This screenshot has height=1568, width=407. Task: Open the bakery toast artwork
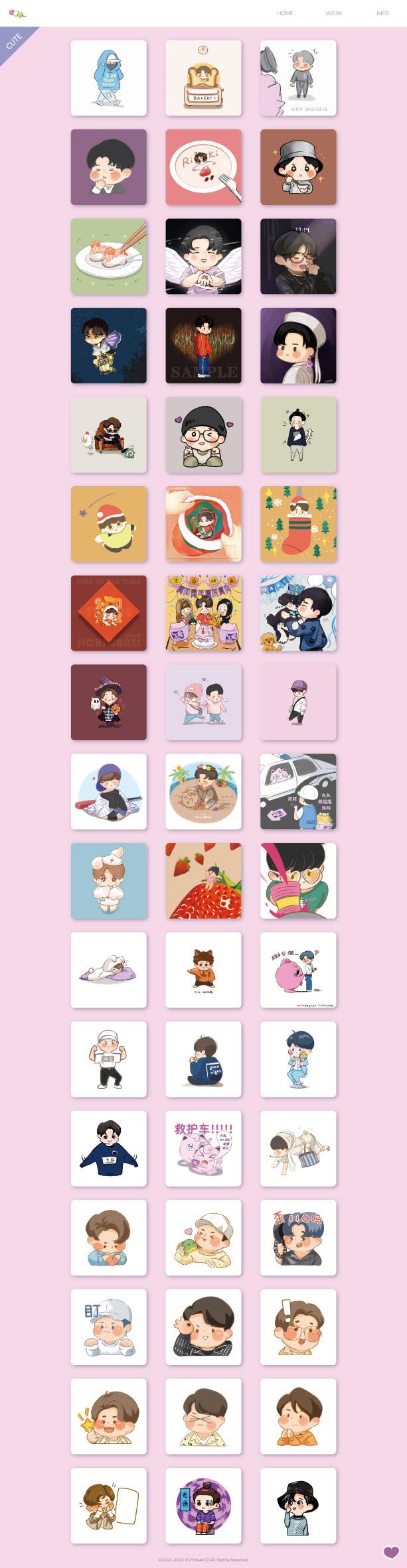[x=203, y=78]
